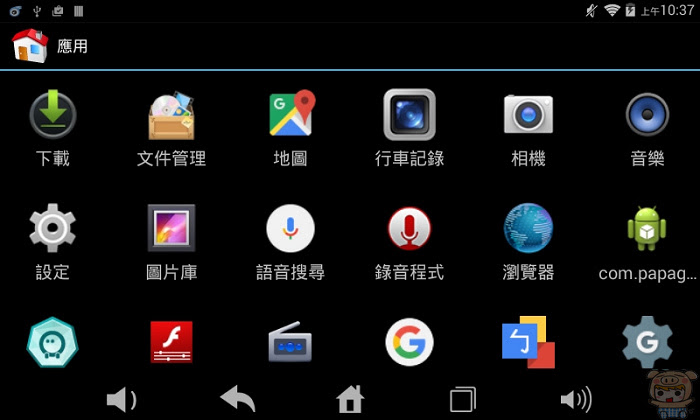The image size is (700, 420).
Task: Show recent apps from navigation bar
Action: tap(462, 400)
